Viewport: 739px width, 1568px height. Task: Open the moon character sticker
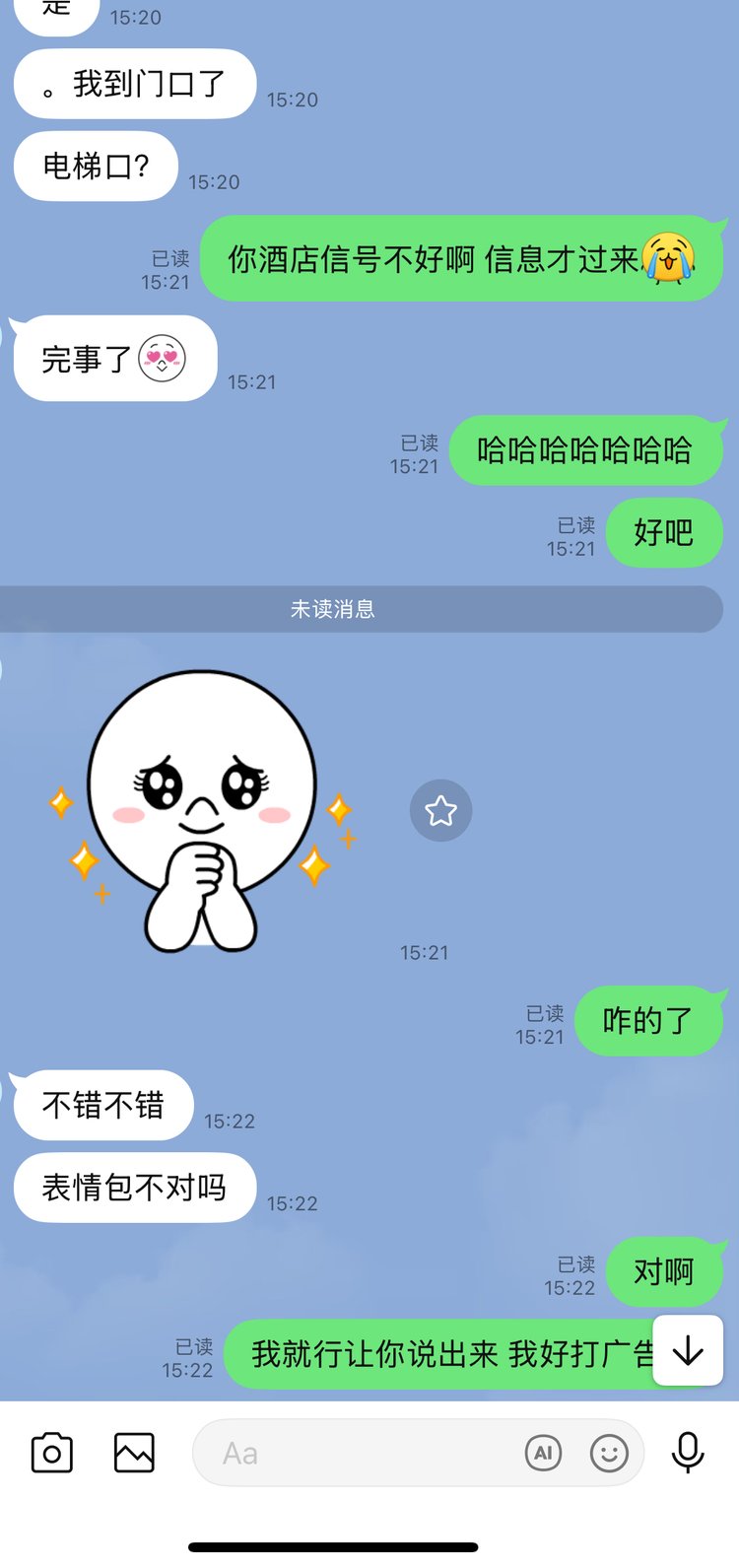pos(202,810)
